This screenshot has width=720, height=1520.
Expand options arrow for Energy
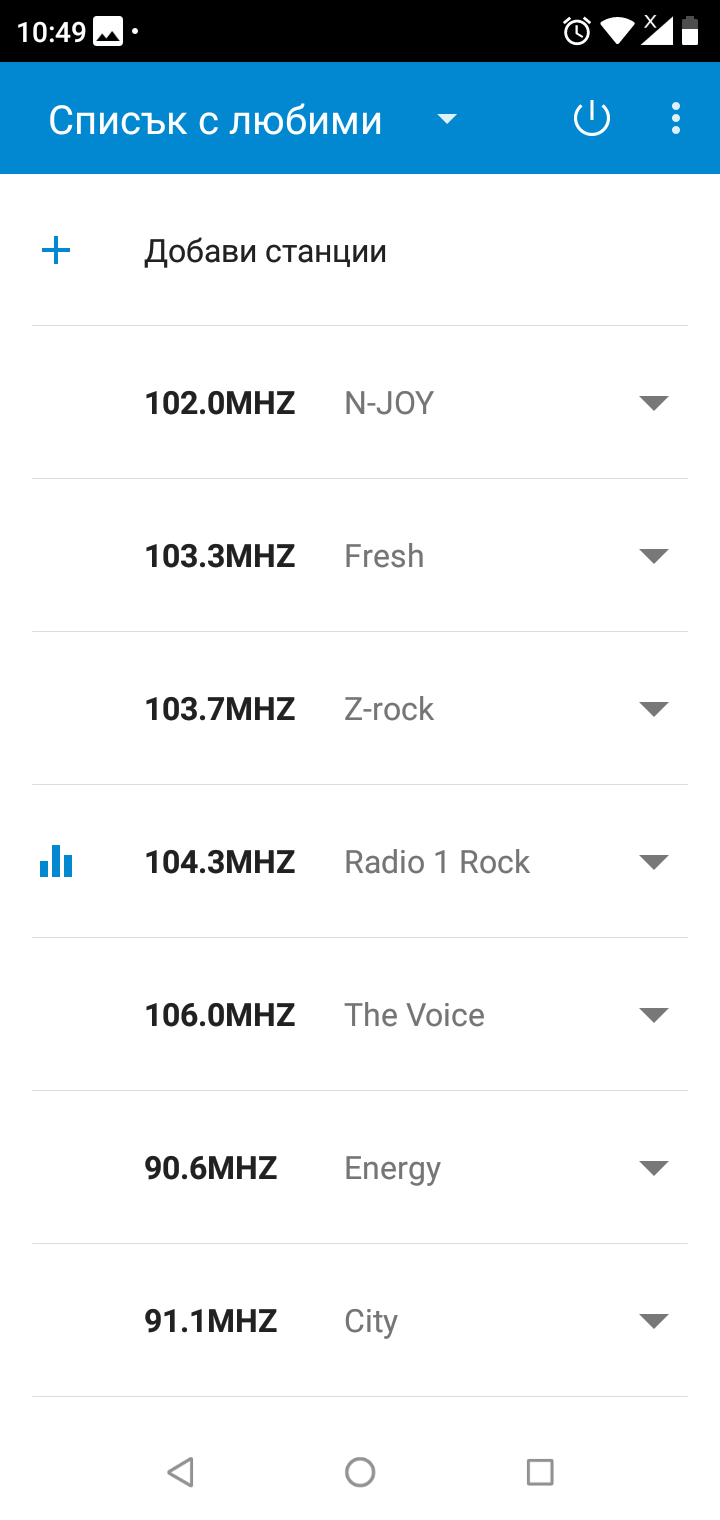tap(653, 1168)
